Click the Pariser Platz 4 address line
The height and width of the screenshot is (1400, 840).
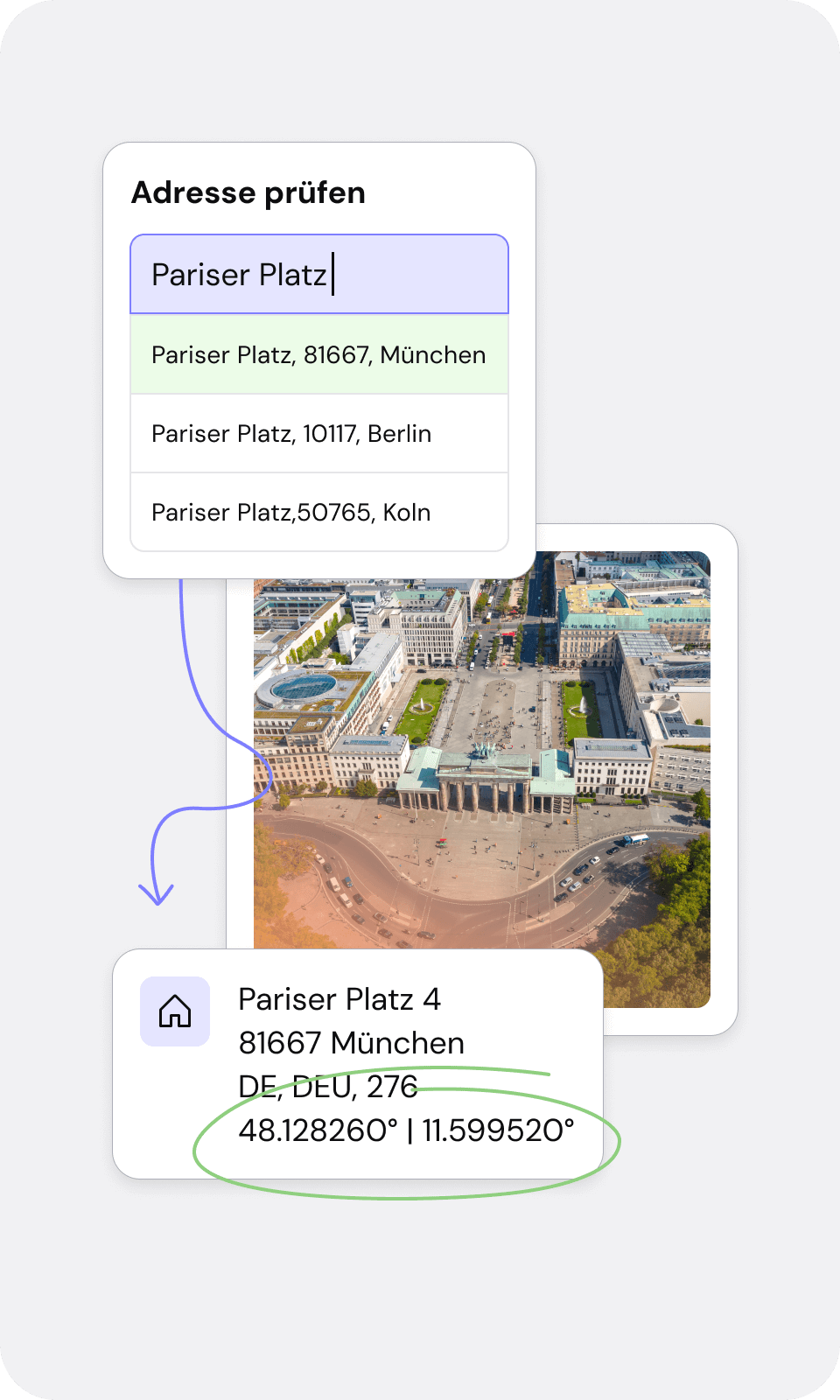tap(341, 998)
